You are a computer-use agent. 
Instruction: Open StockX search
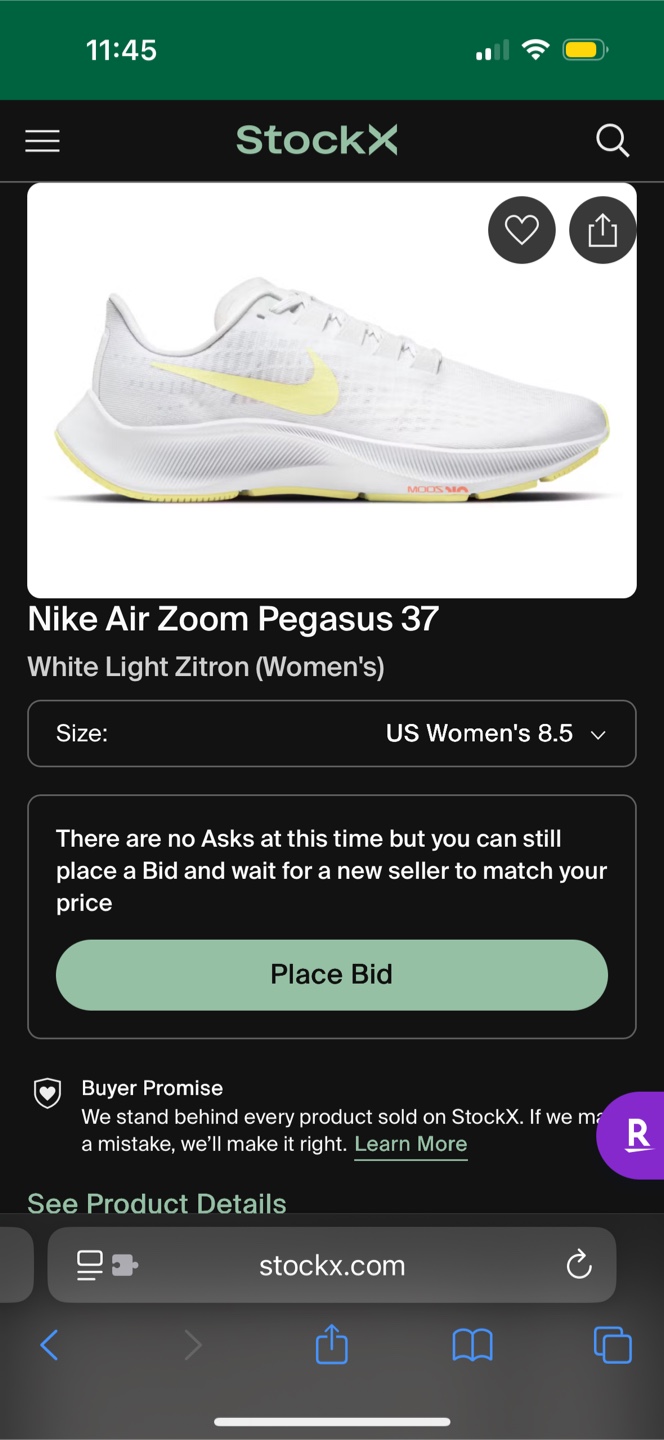coord(612,141)
